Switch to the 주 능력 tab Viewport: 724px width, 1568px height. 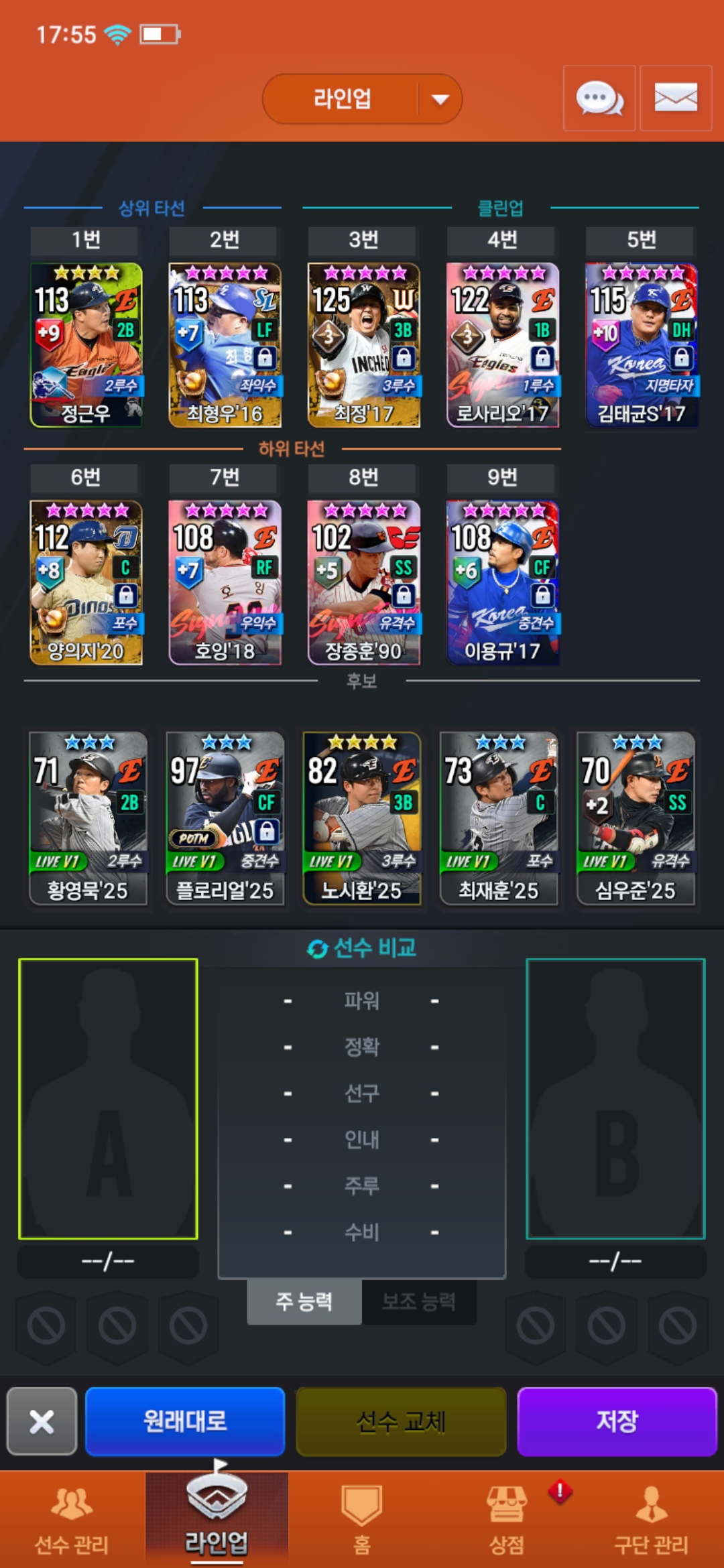304,1301
